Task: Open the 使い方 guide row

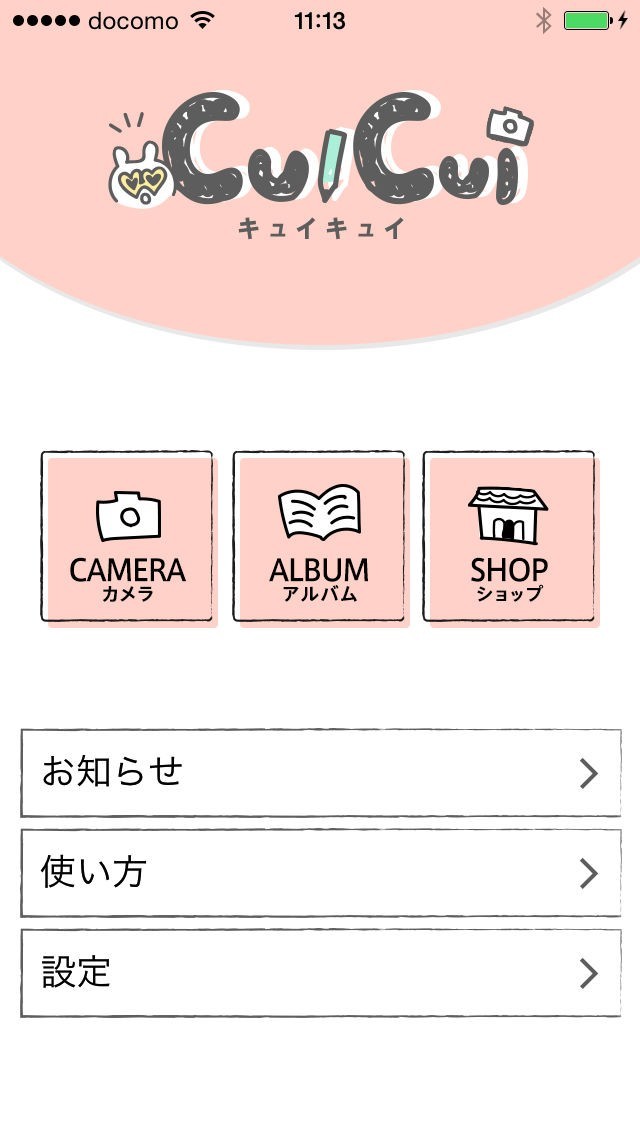Action: point(320,873)
